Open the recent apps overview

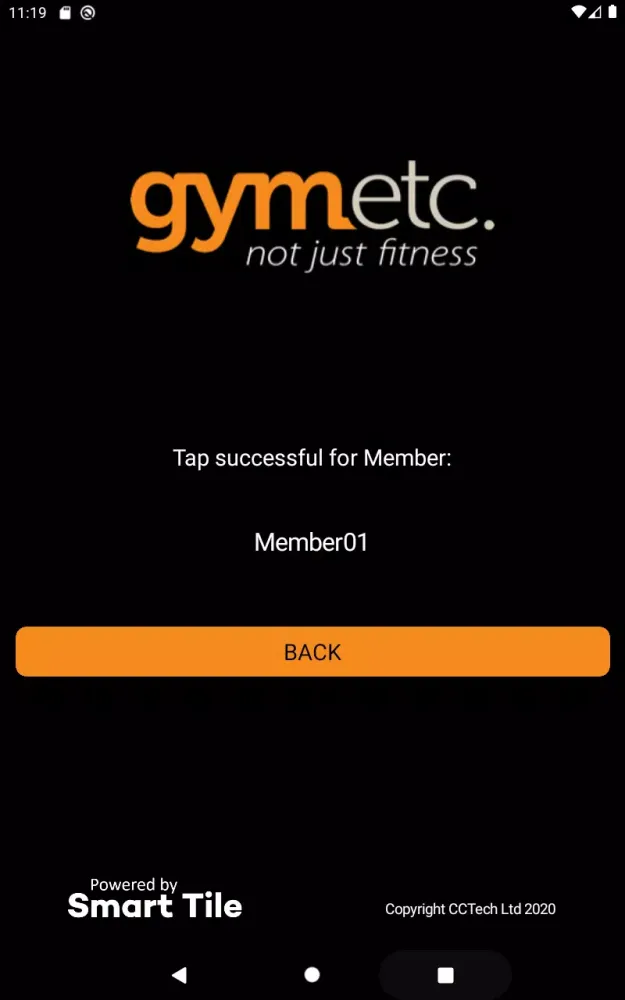coord(446,974)
